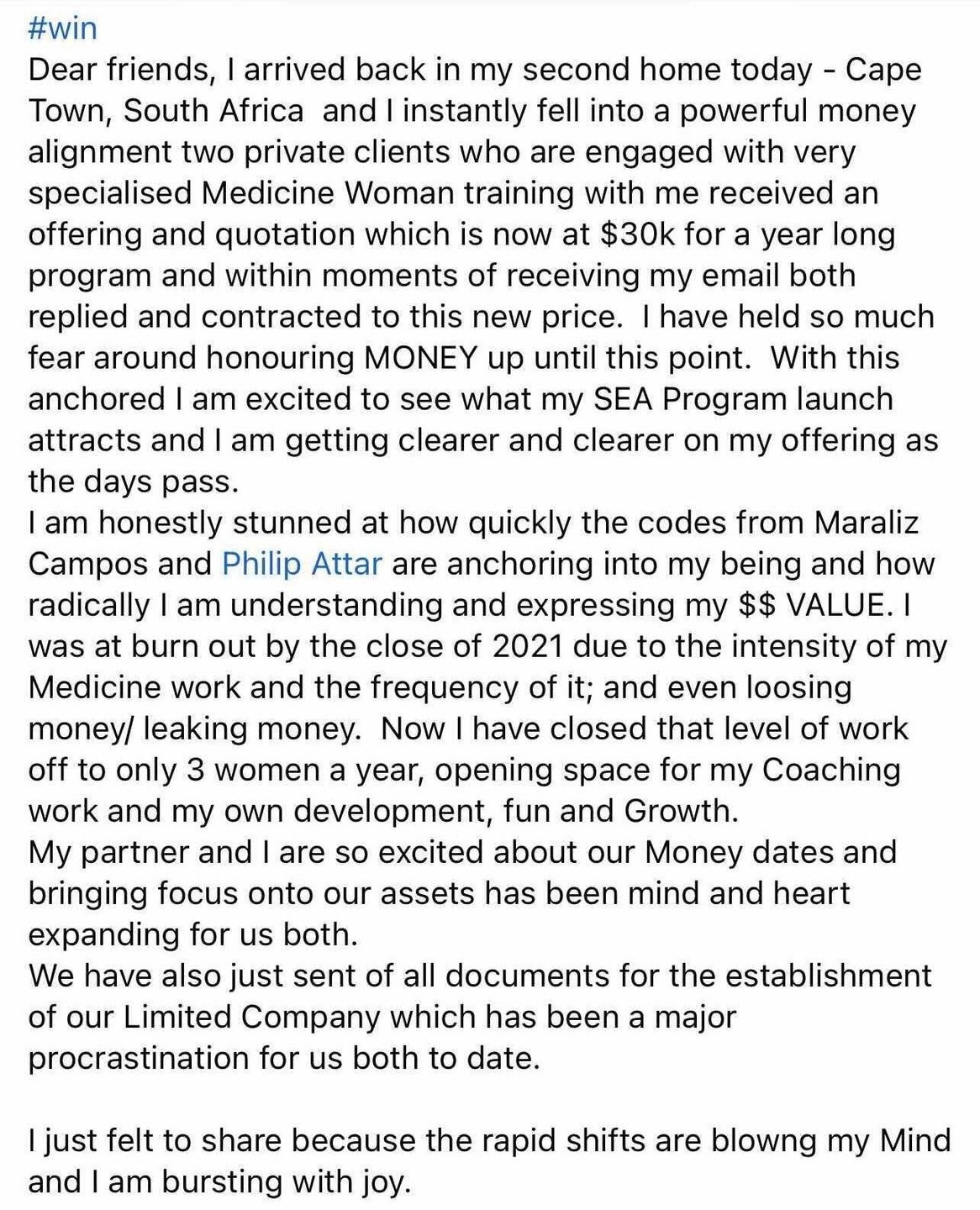Open the #win hashtag

pyautogui.click(x=63, y=29)
